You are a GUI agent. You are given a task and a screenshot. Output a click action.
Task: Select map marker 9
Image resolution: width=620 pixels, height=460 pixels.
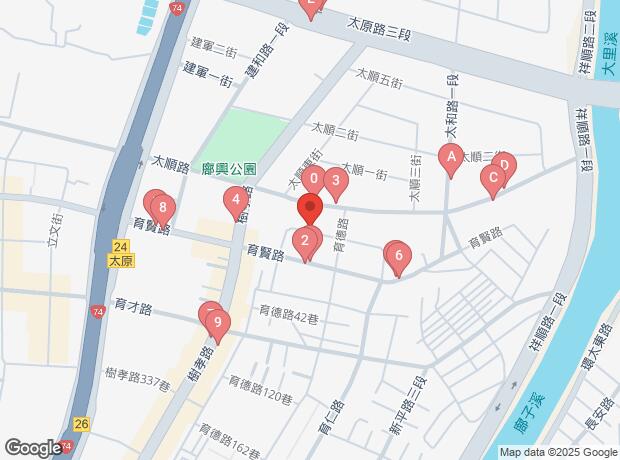pyautogui.click(x=217, y=324)
